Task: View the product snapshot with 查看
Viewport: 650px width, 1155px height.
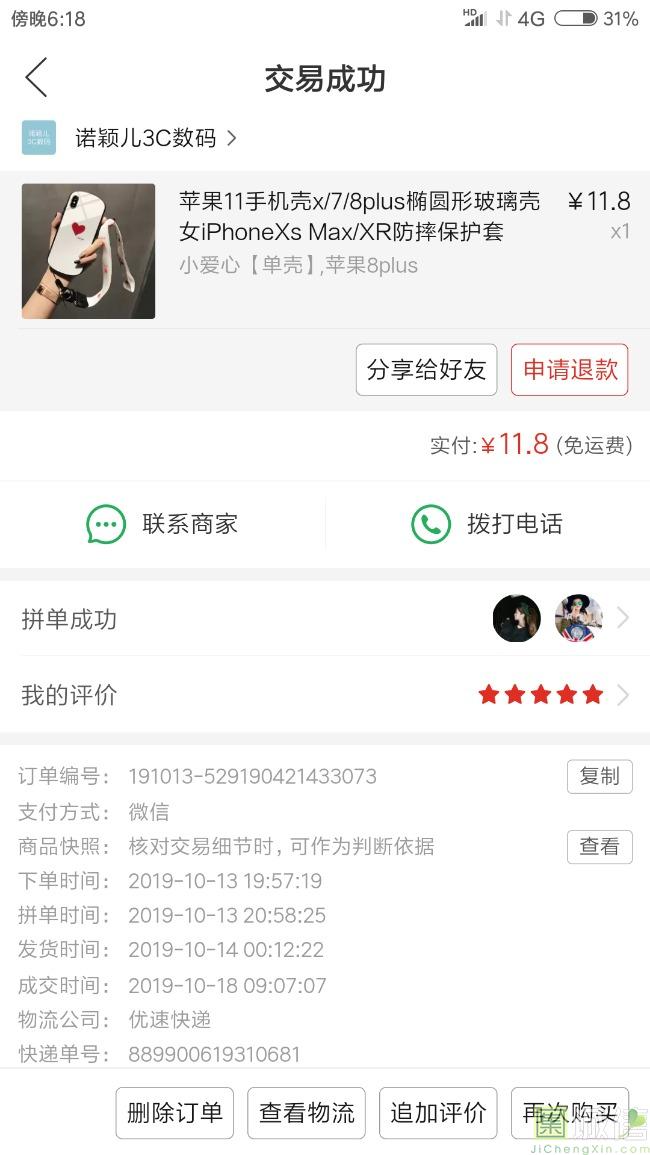Action: click(599, 846)
